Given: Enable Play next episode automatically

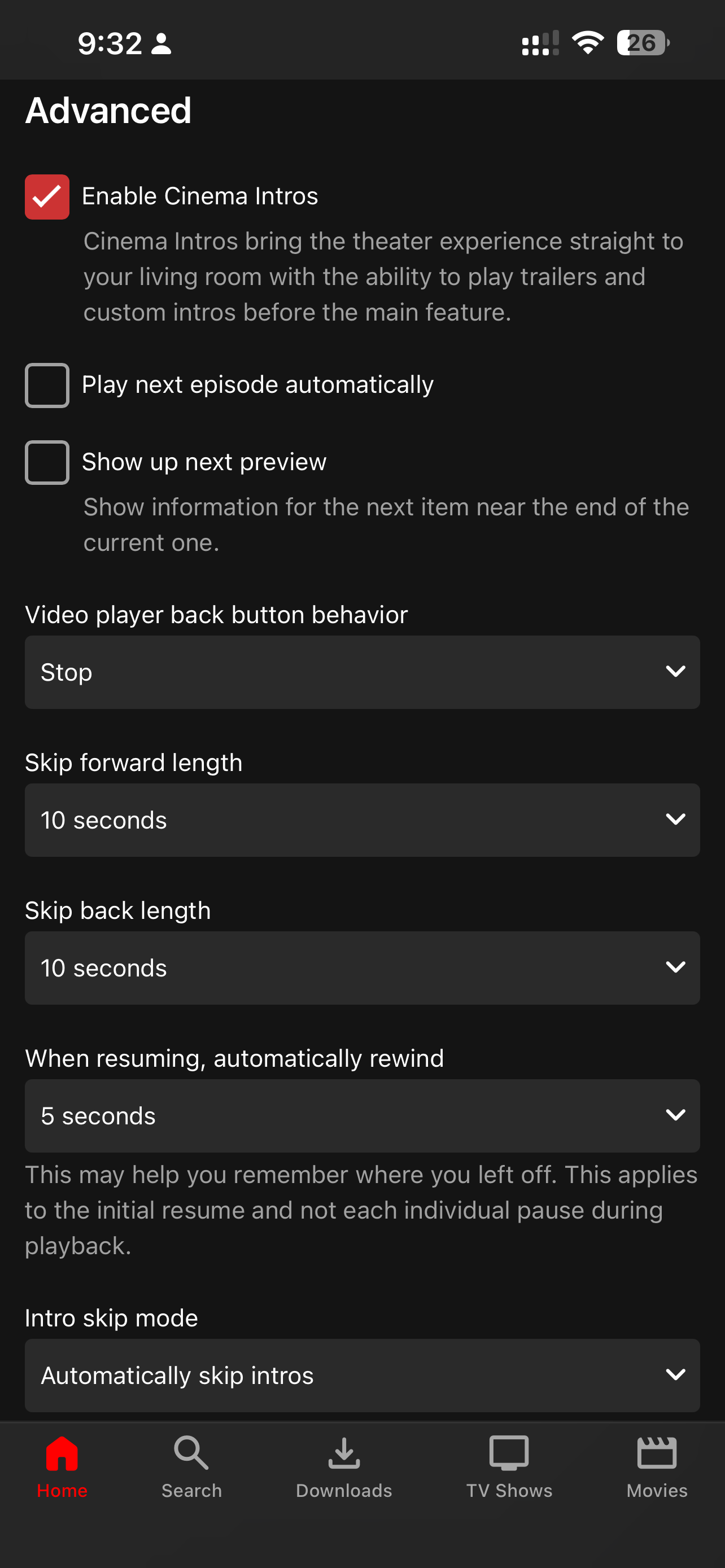Looking at the screenshot, I should (x=47, y=386).
